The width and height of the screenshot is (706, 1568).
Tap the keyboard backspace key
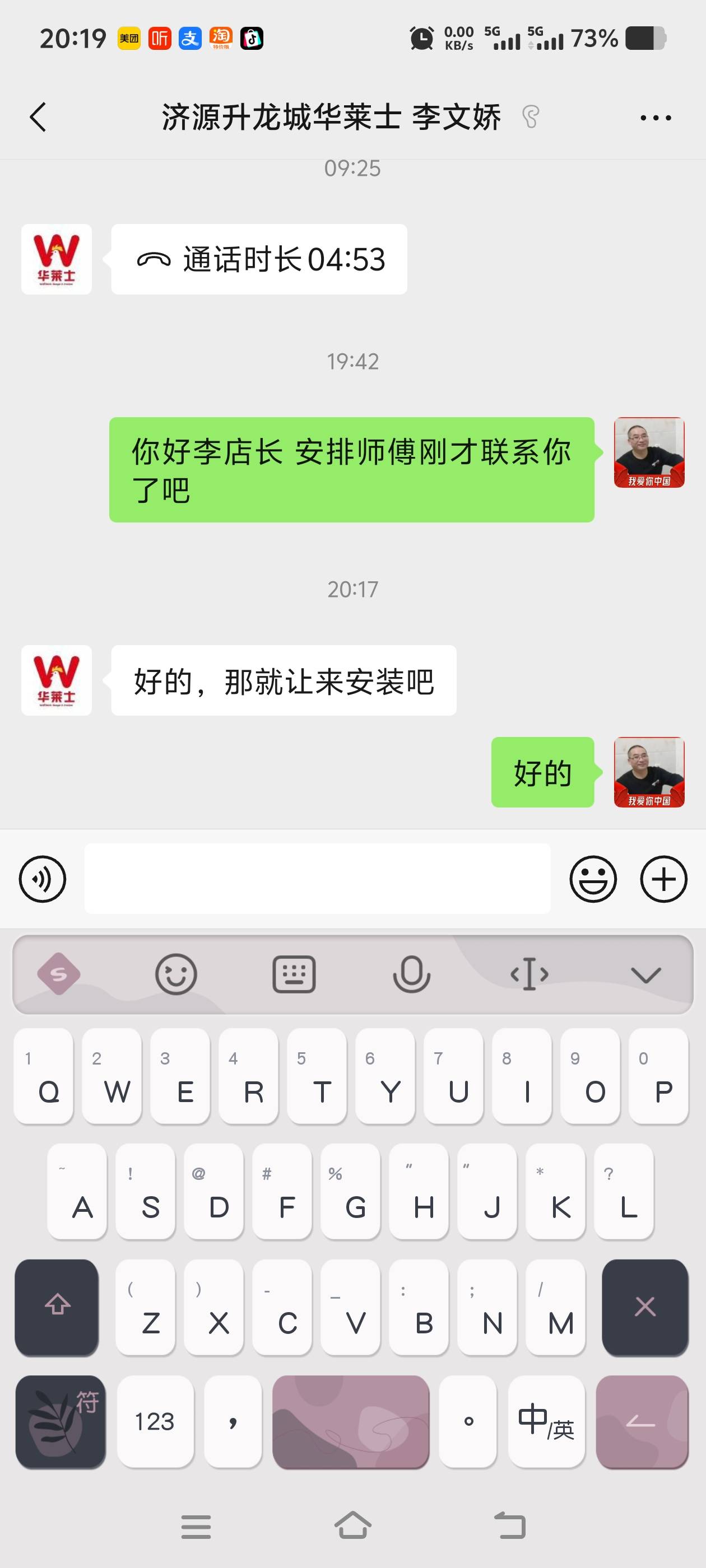tap(644, 1307)
